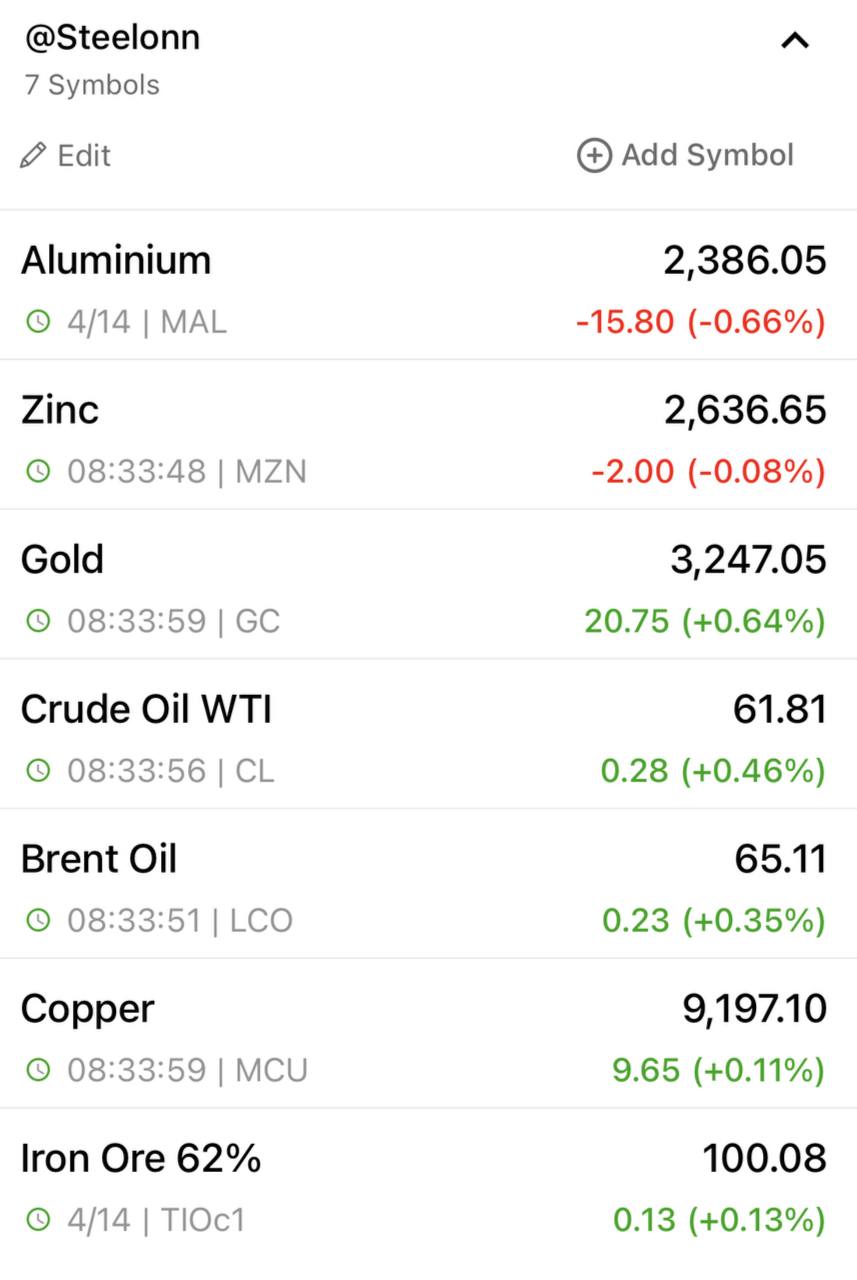Tap Edit to modify the watchlist
Screen dimensions: 857x1280
click(66, 156)
